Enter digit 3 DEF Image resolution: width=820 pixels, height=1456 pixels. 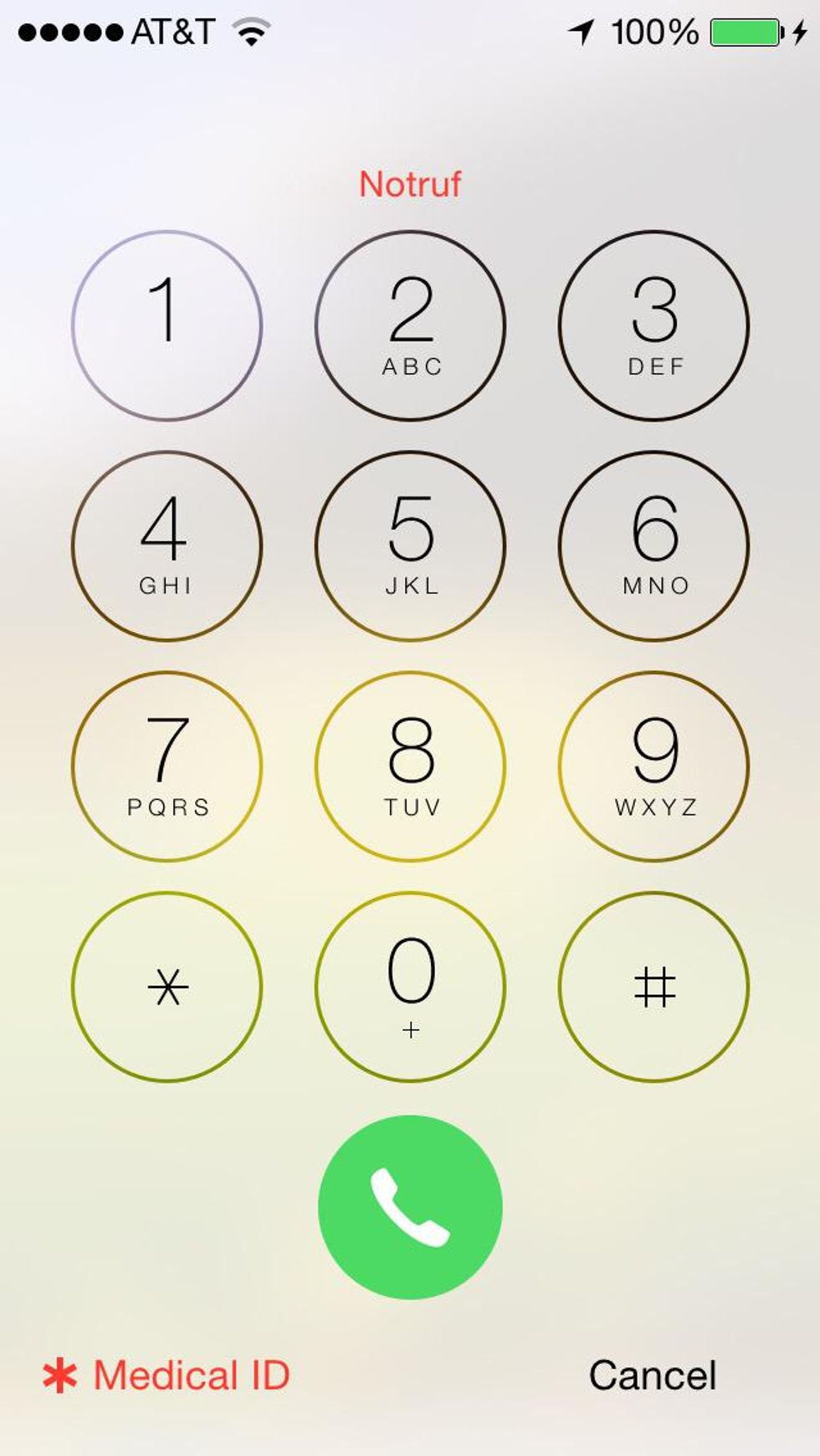point(653,326)
